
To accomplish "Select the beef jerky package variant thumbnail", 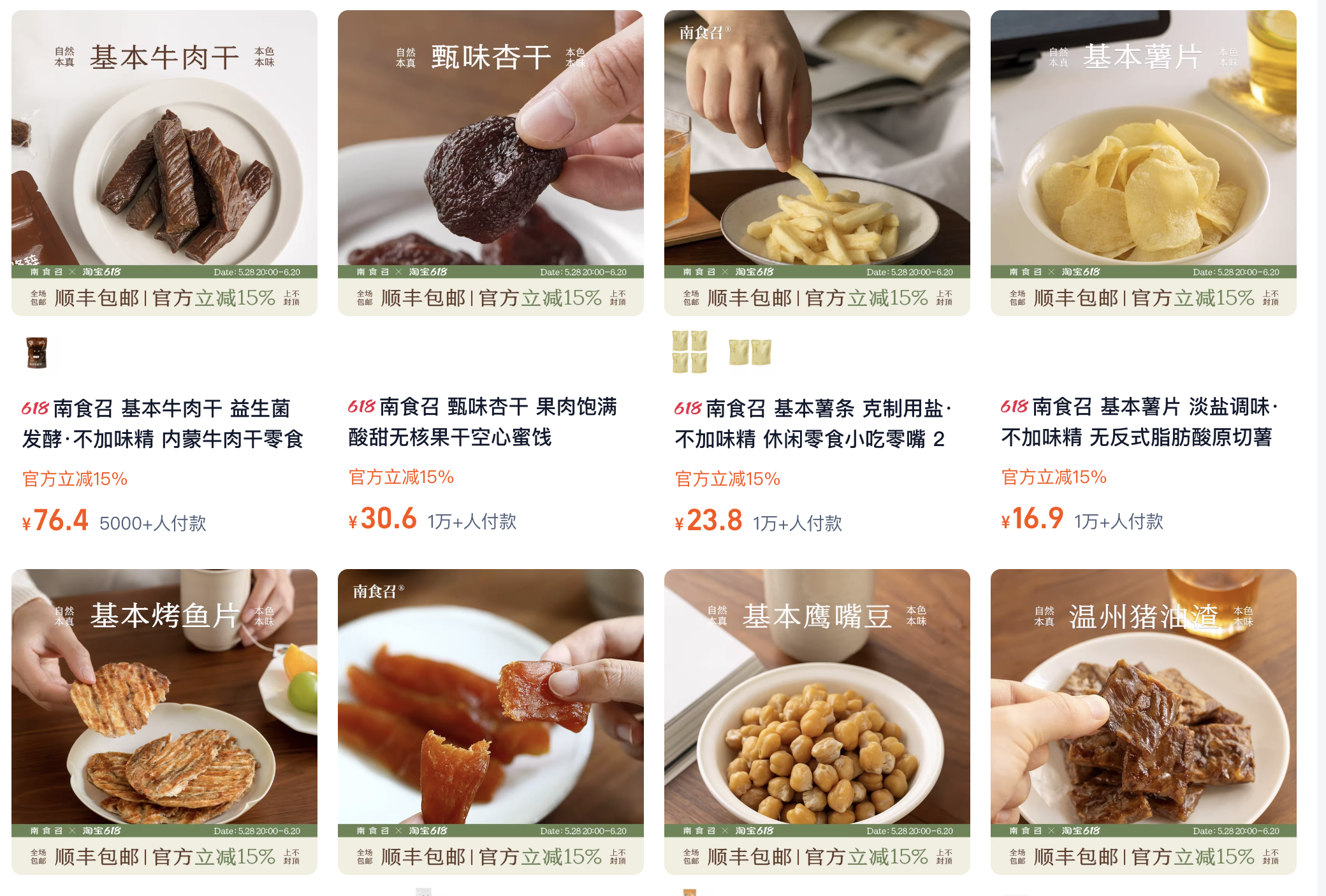I will (37, 352).
